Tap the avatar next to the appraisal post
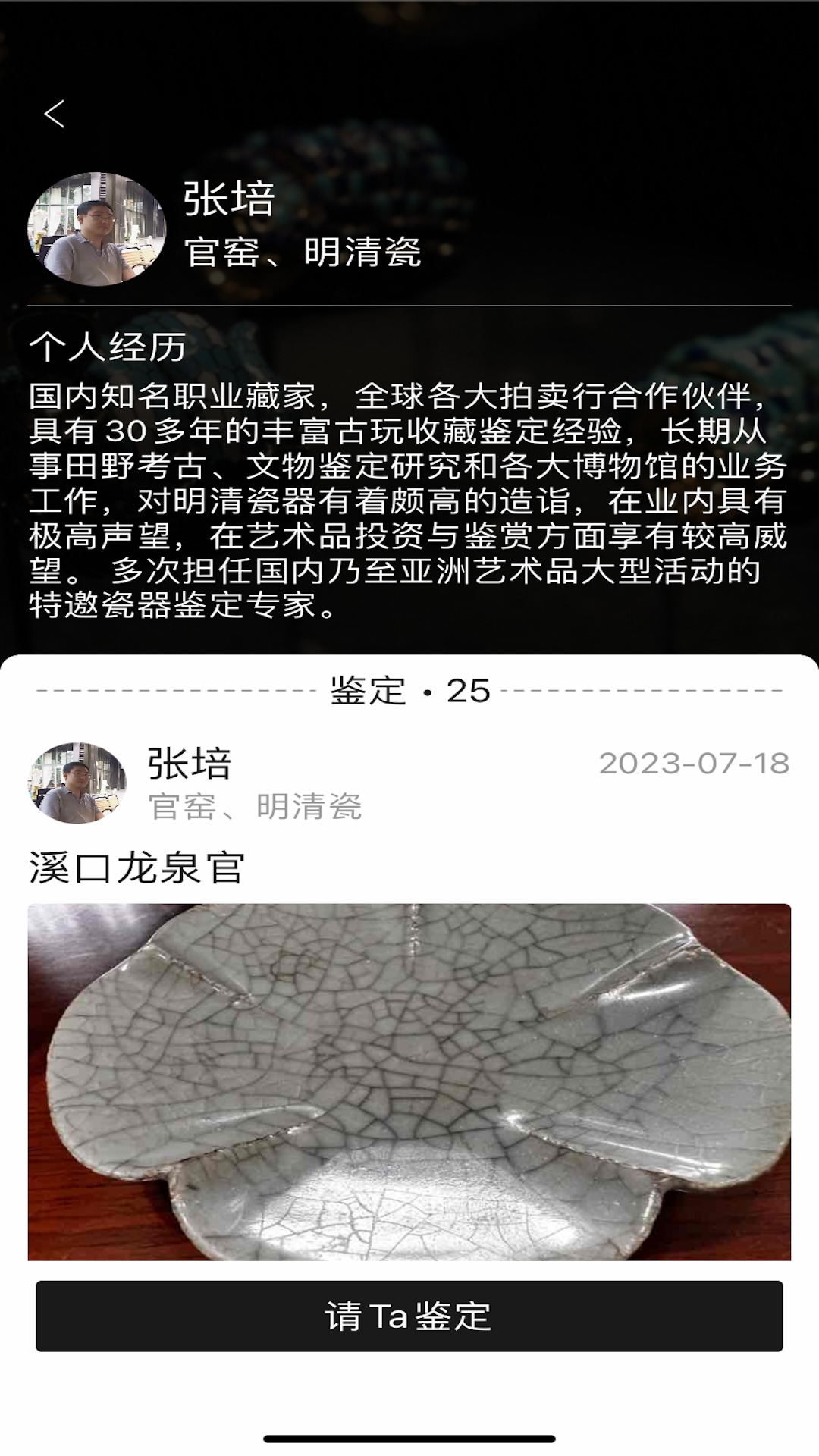819x1456 pixels. pos(78,785)
